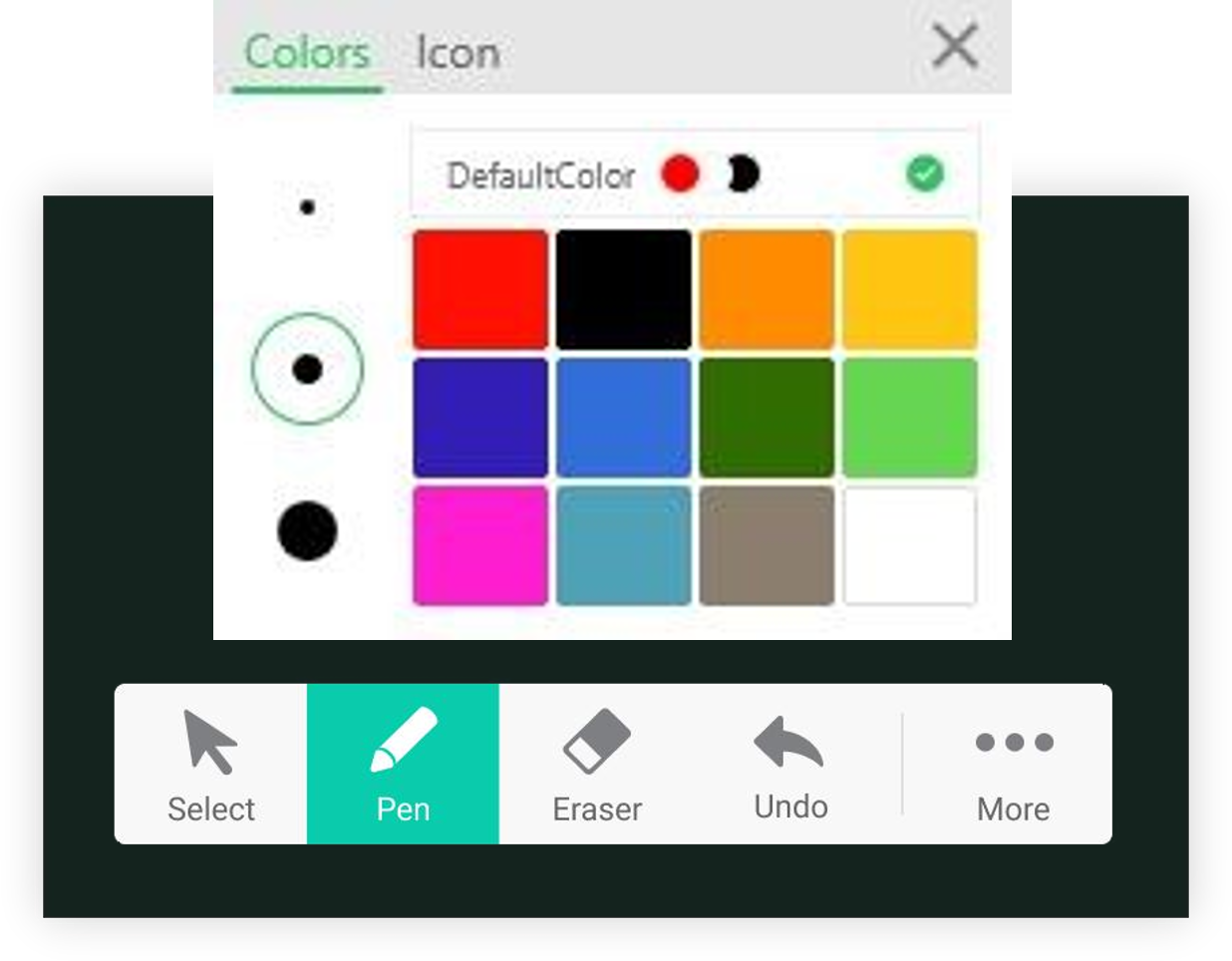Pick the magenta color swatch
The image size is (1232, 961).
coord(480,545)
